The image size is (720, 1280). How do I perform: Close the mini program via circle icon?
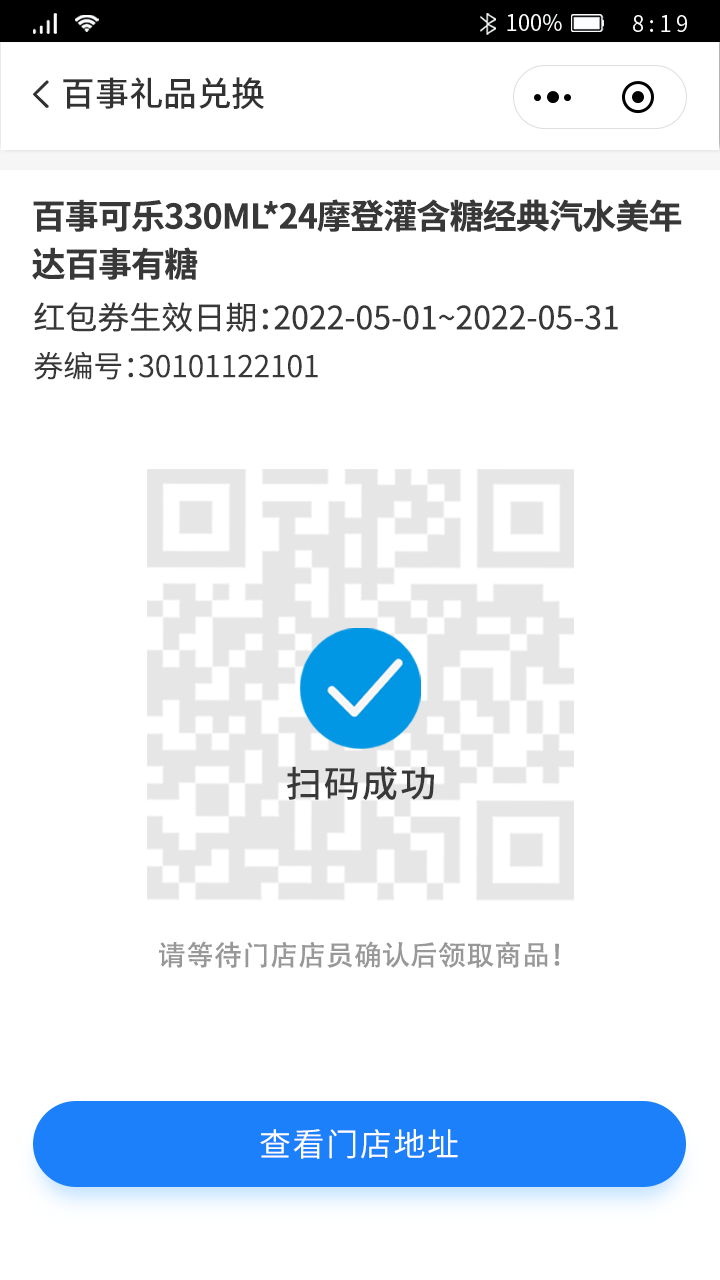[x=637, y=97]
